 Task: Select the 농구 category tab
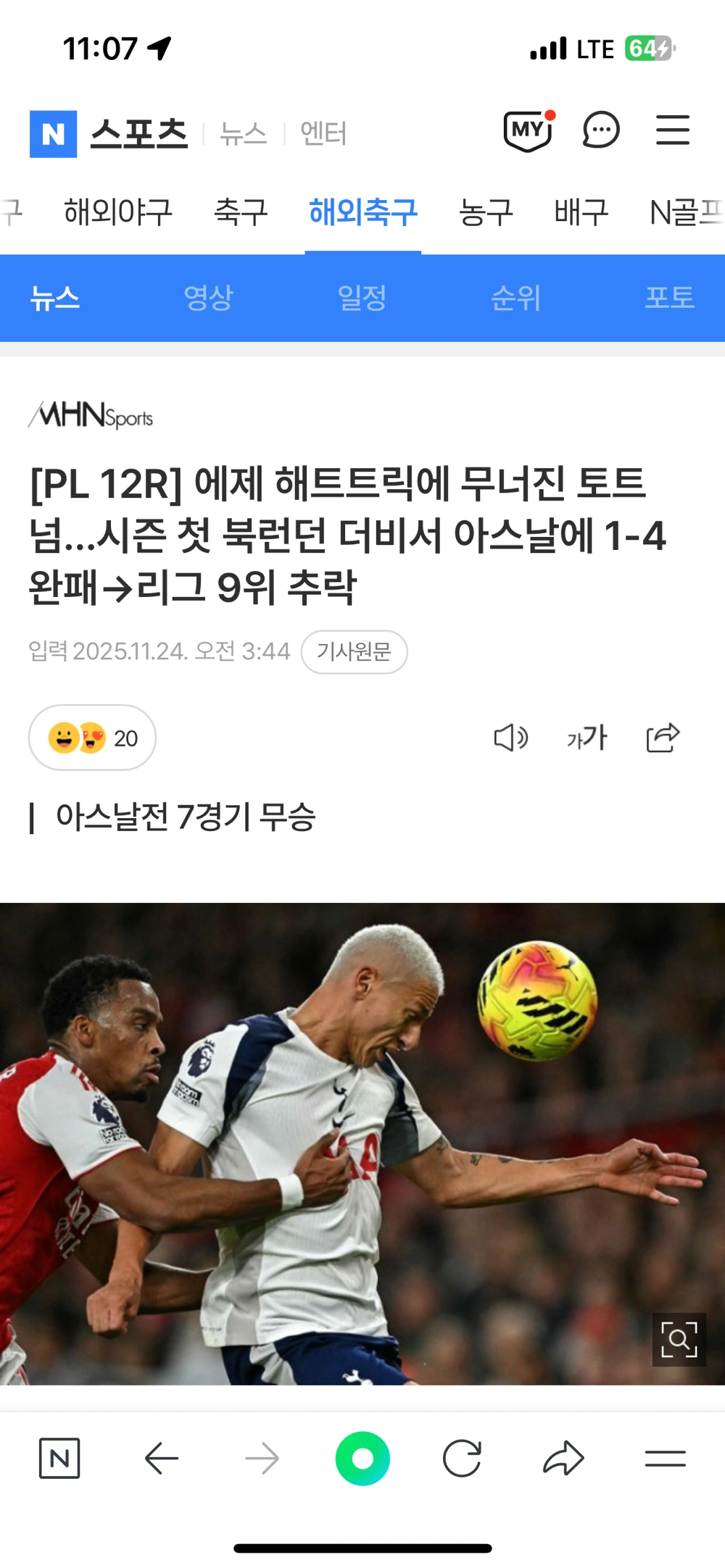pyautogui.click(x=486, y=212)
